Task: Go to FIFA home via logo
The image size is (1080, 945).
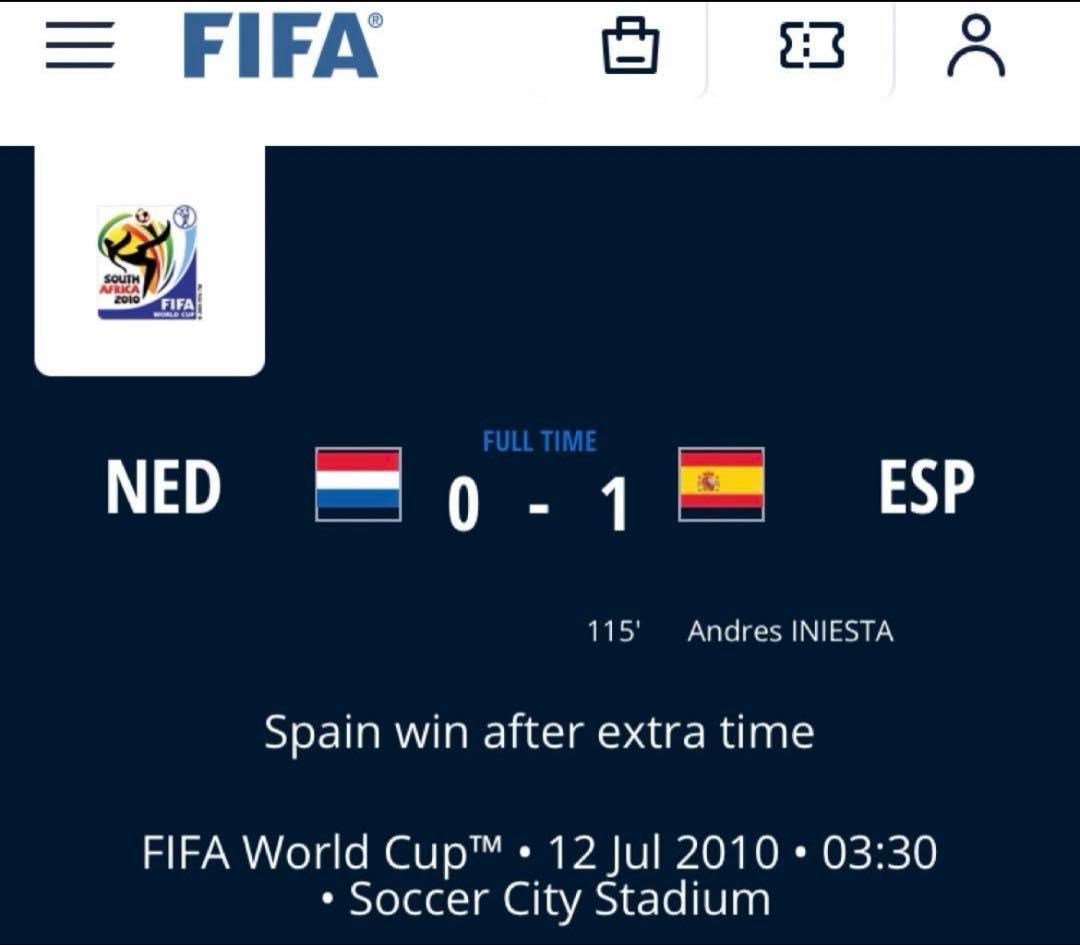Action: coord(282,46)
